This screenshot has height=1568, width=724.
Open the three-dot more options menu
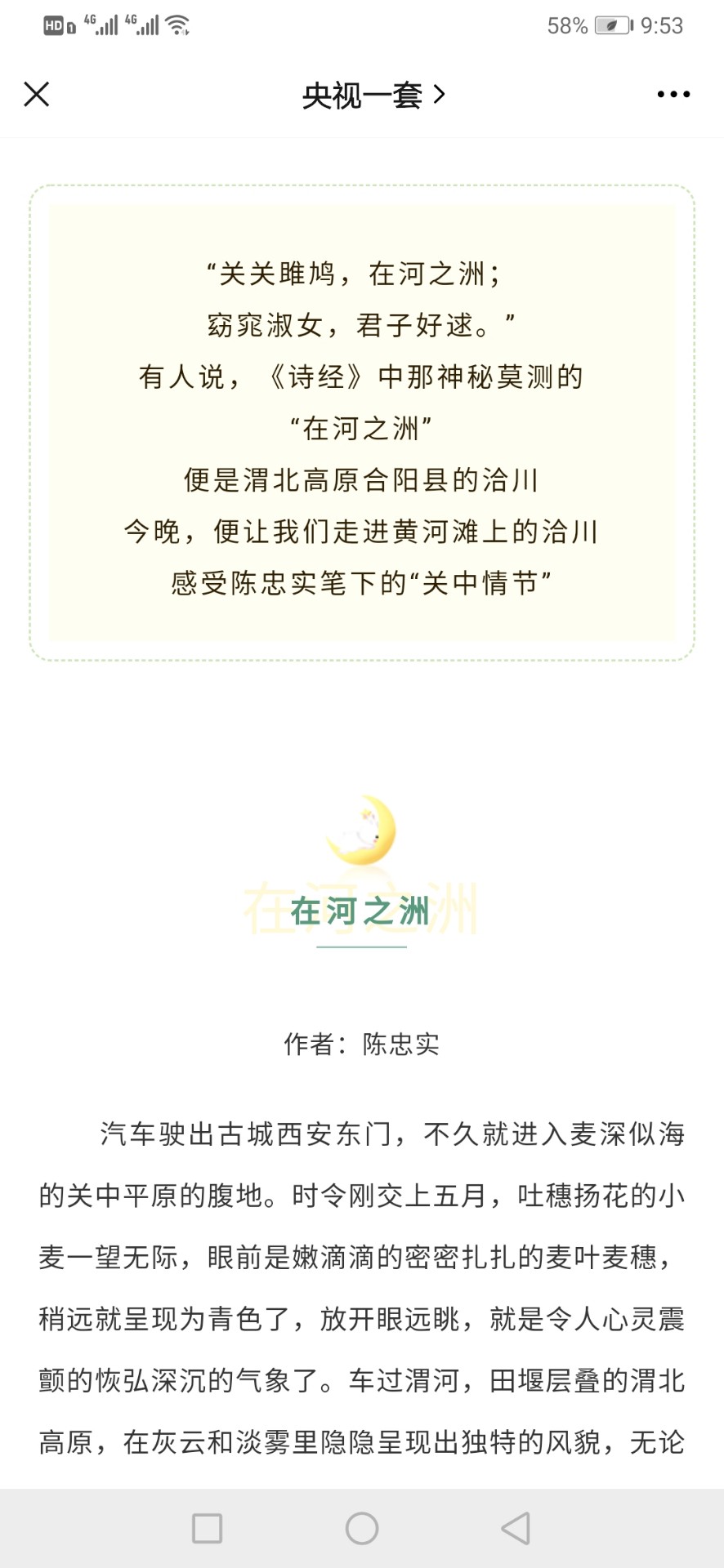tap(673, 95)
